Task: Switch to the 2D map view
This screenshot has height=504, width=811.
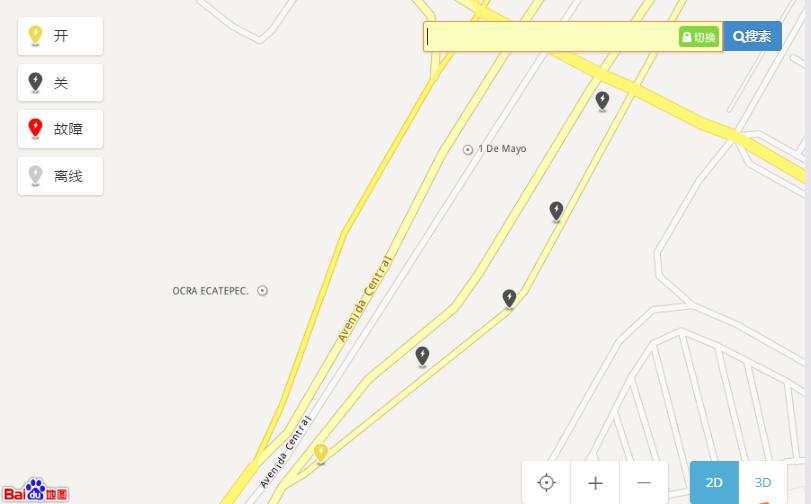Action: coord(714,482)
